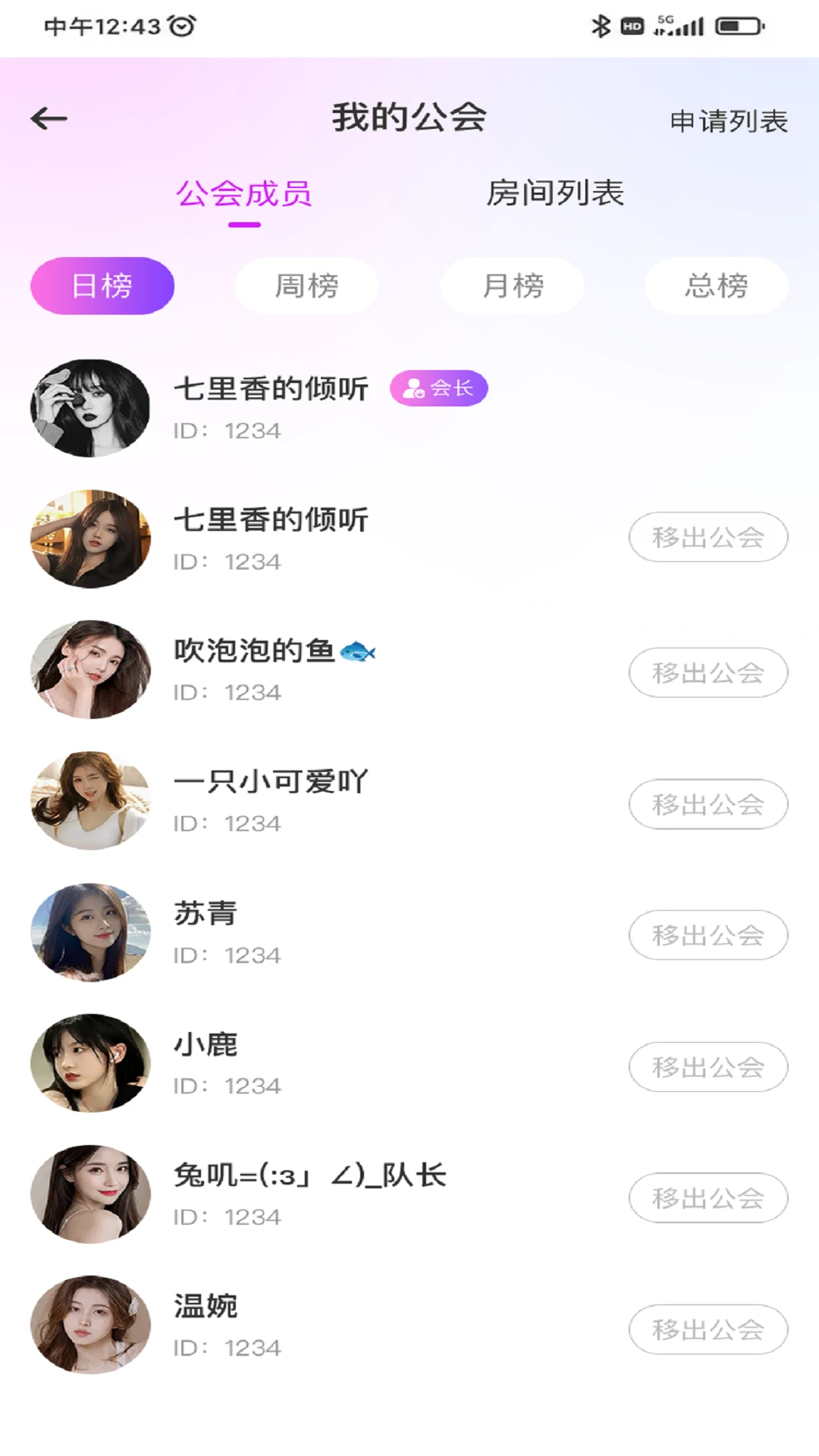Remove 苏青 from the guild
The width and height of the screenshot is (819, 1456).
click(708, 935)
